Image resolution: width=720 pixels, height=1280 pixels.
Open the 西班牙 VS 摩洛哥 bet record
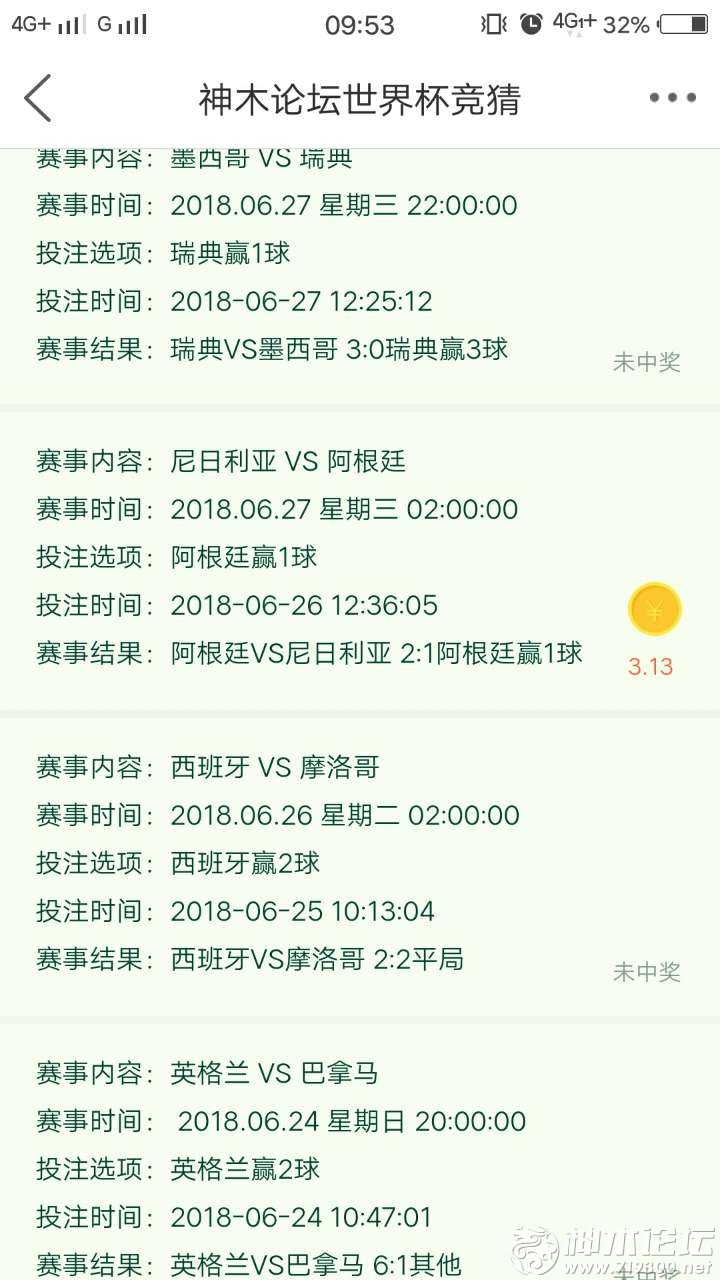360,865
